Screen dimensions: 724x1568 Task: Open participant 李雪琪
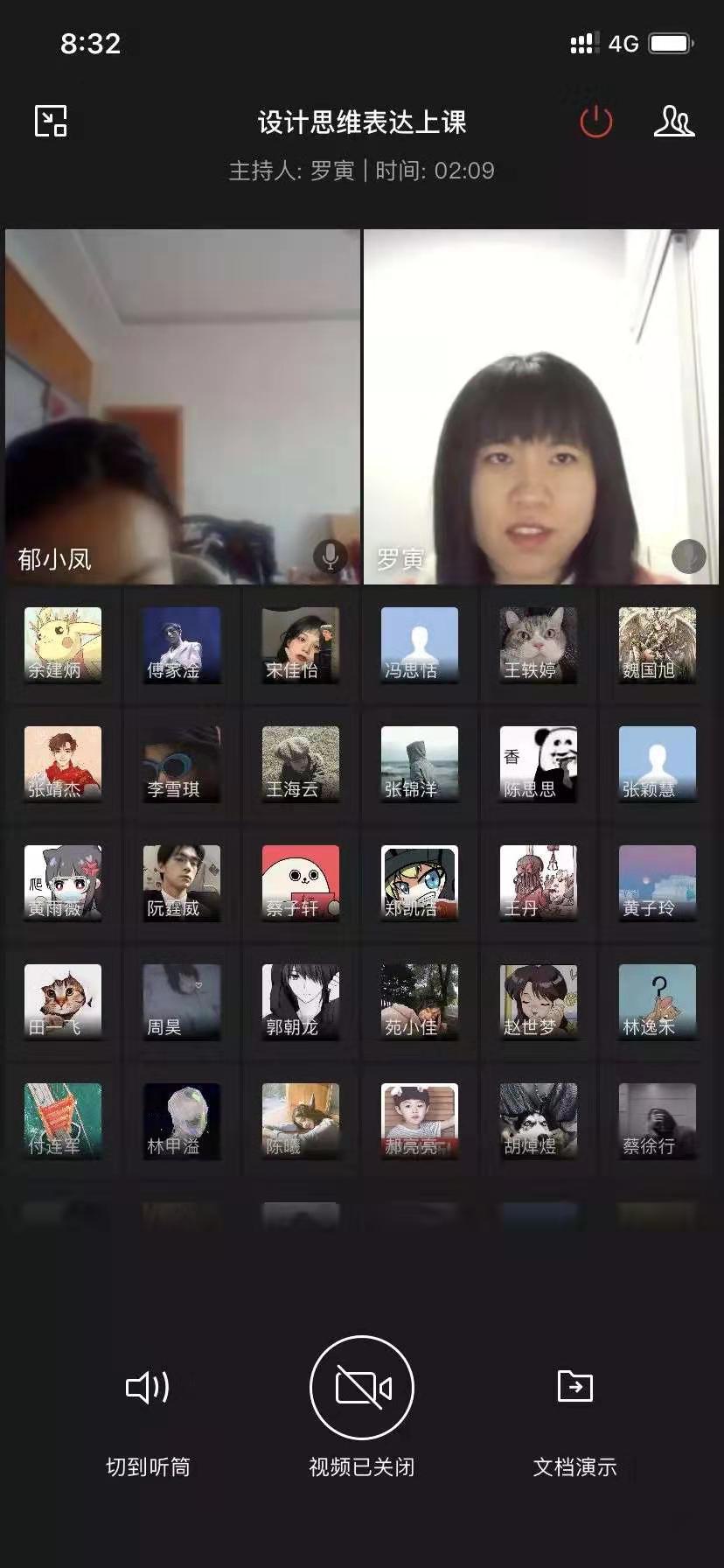[182, 765]
